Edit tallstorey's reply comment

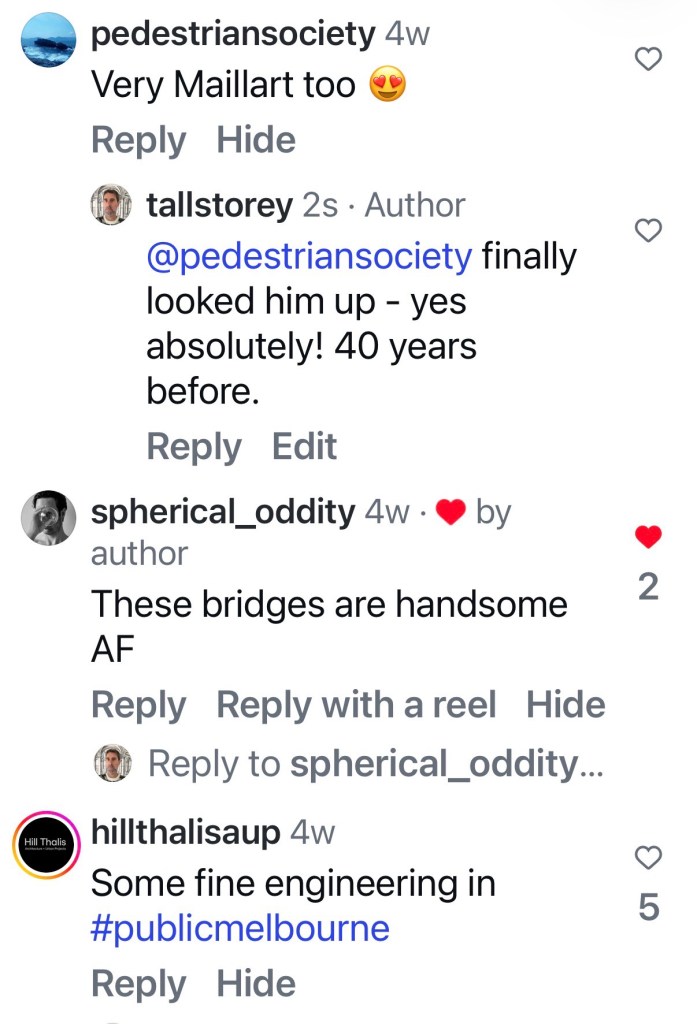304,447
